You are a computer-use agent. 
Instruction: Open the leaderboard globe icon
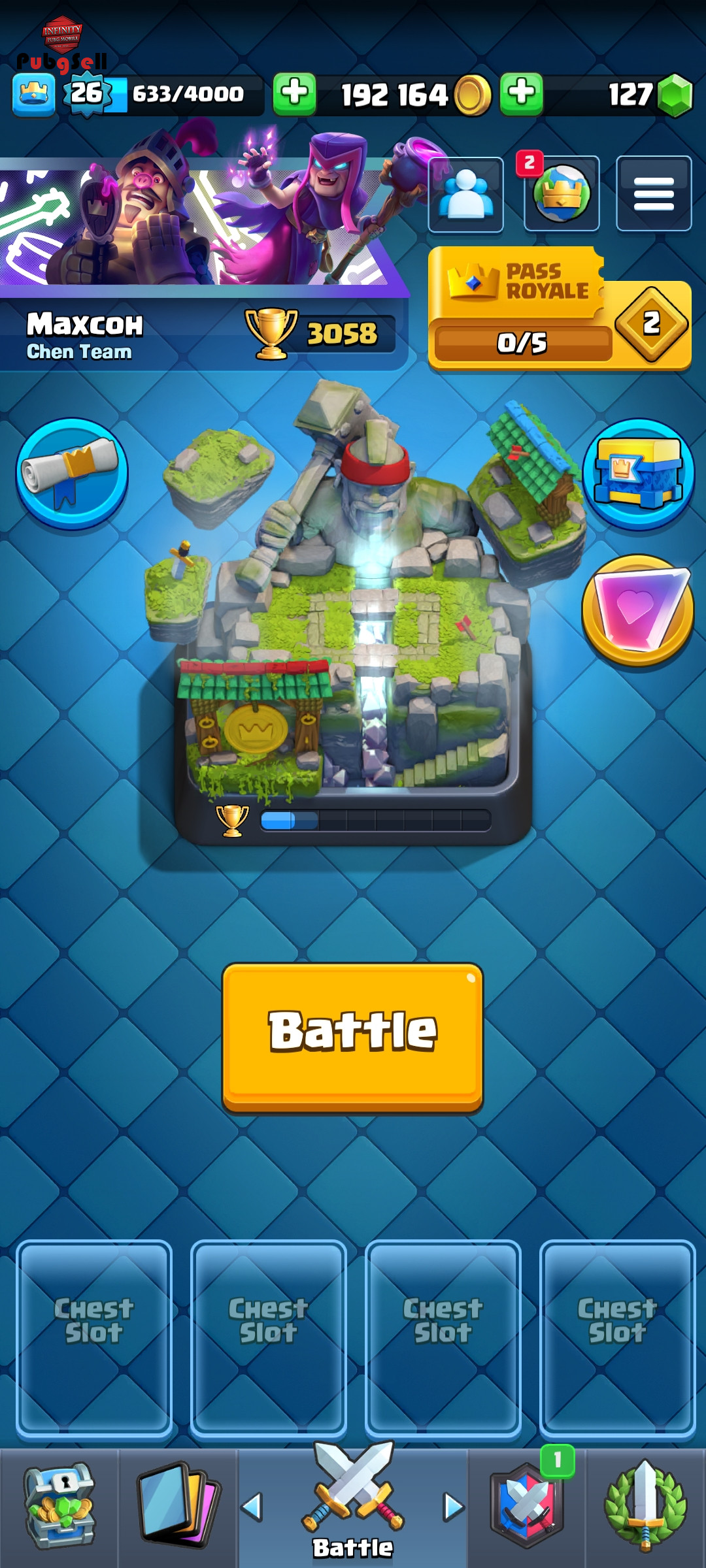[562, 194]
